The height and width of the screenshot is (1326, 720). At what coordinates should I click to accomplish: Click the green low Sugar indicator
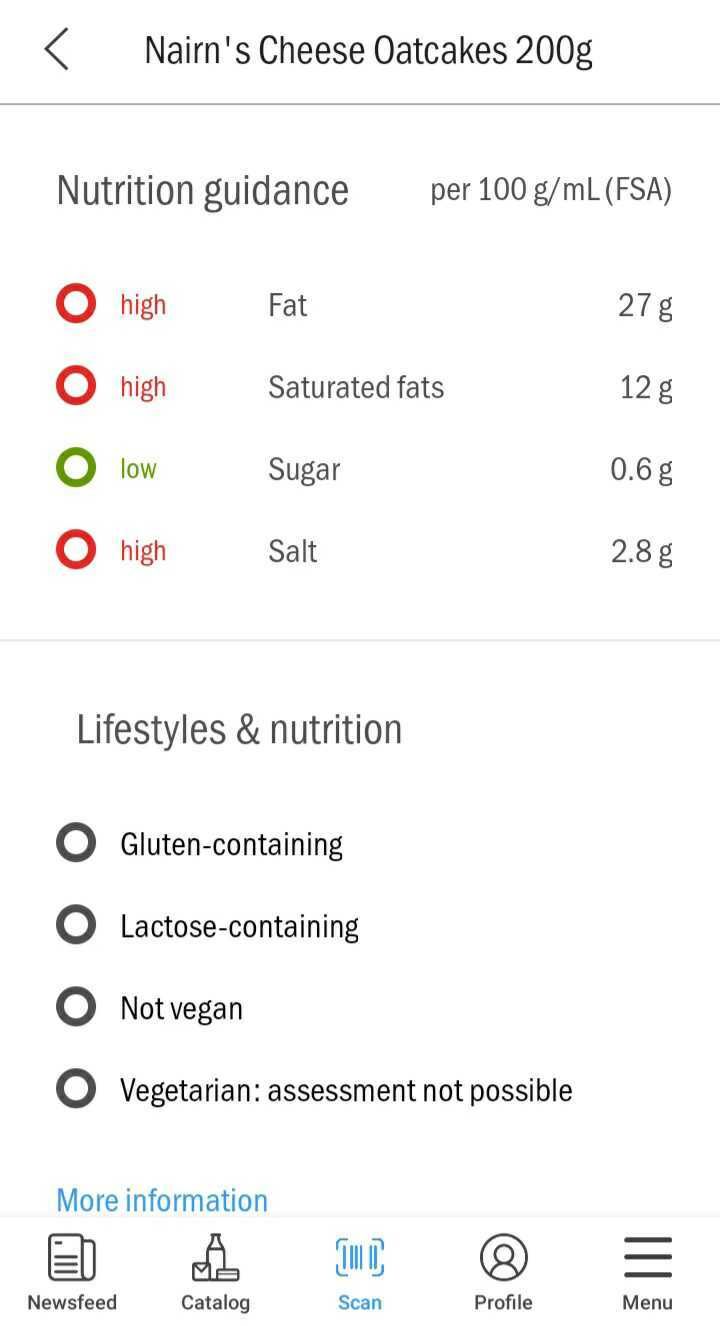tap(75, 468)
